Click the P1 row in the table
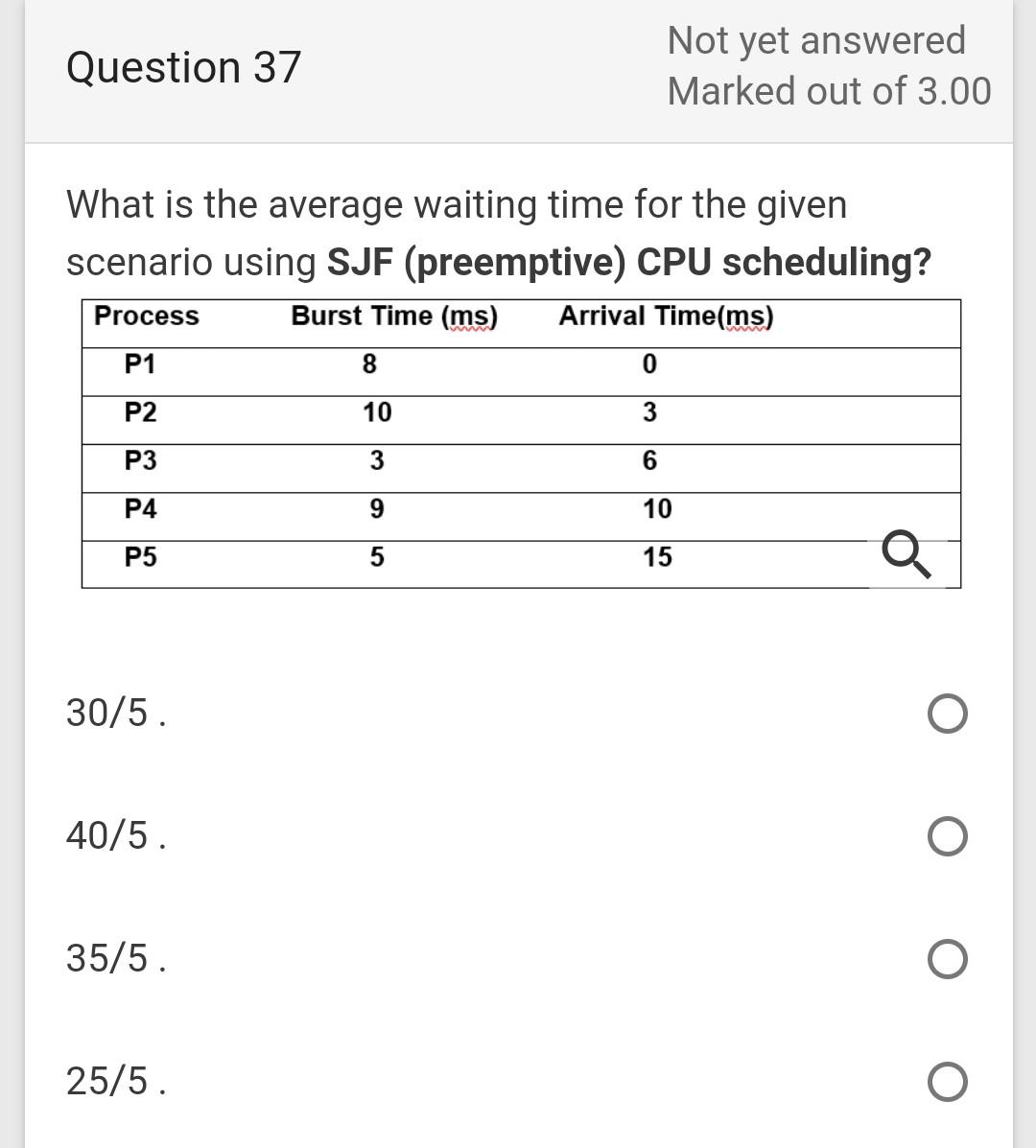Viewport: 1036px width, 1148px height. pyautogui.click(x=141, y=363)
